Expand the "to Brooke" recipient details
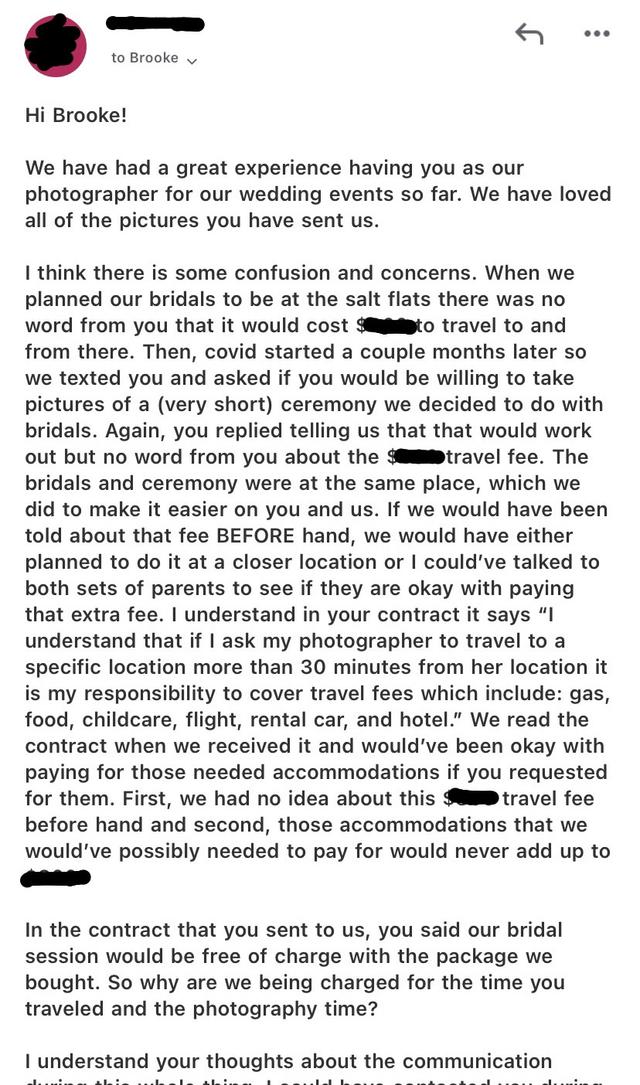The width and height of the screenshot is (640, 1085). click(154, 58)
